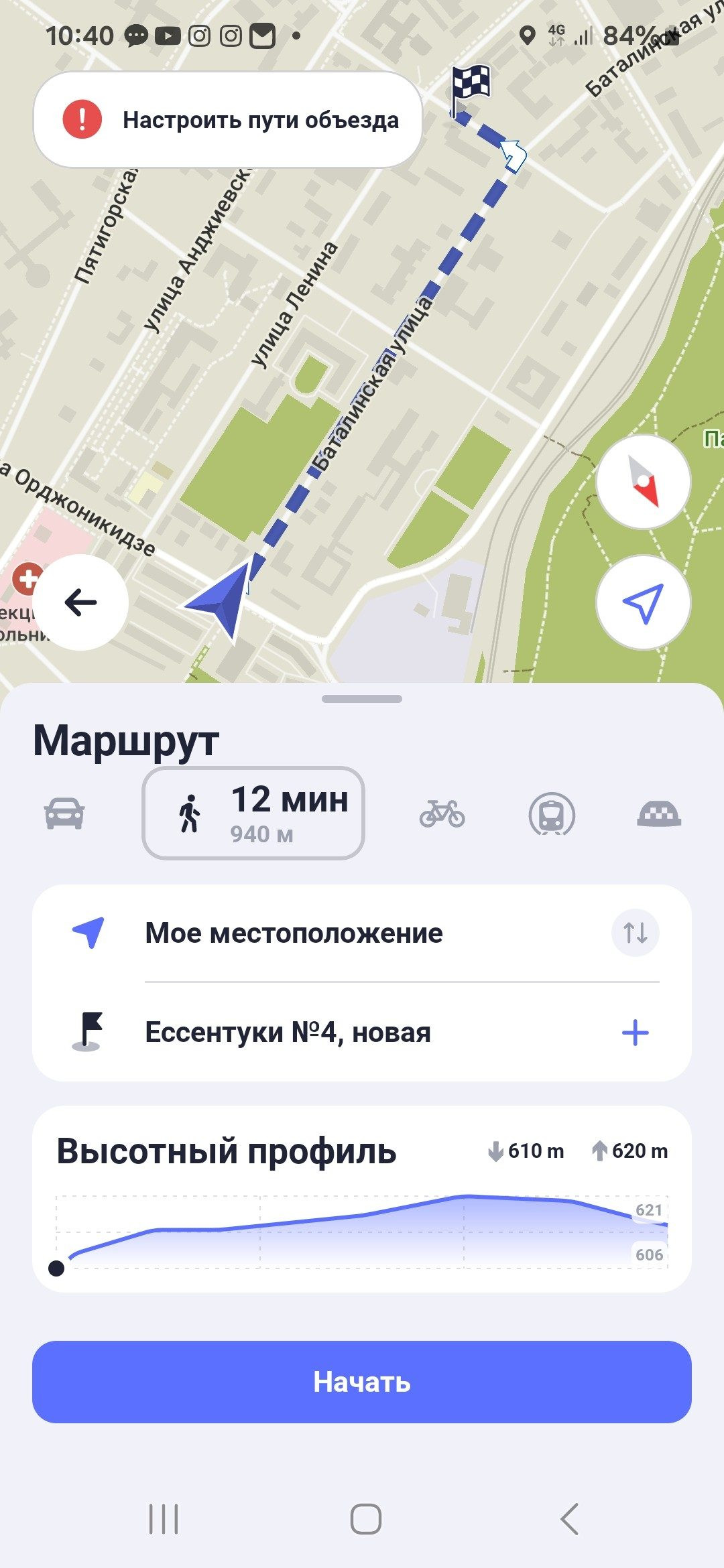Go to the home screen
This screenshot has height=1568, width=724.
tap(366, 1519)
